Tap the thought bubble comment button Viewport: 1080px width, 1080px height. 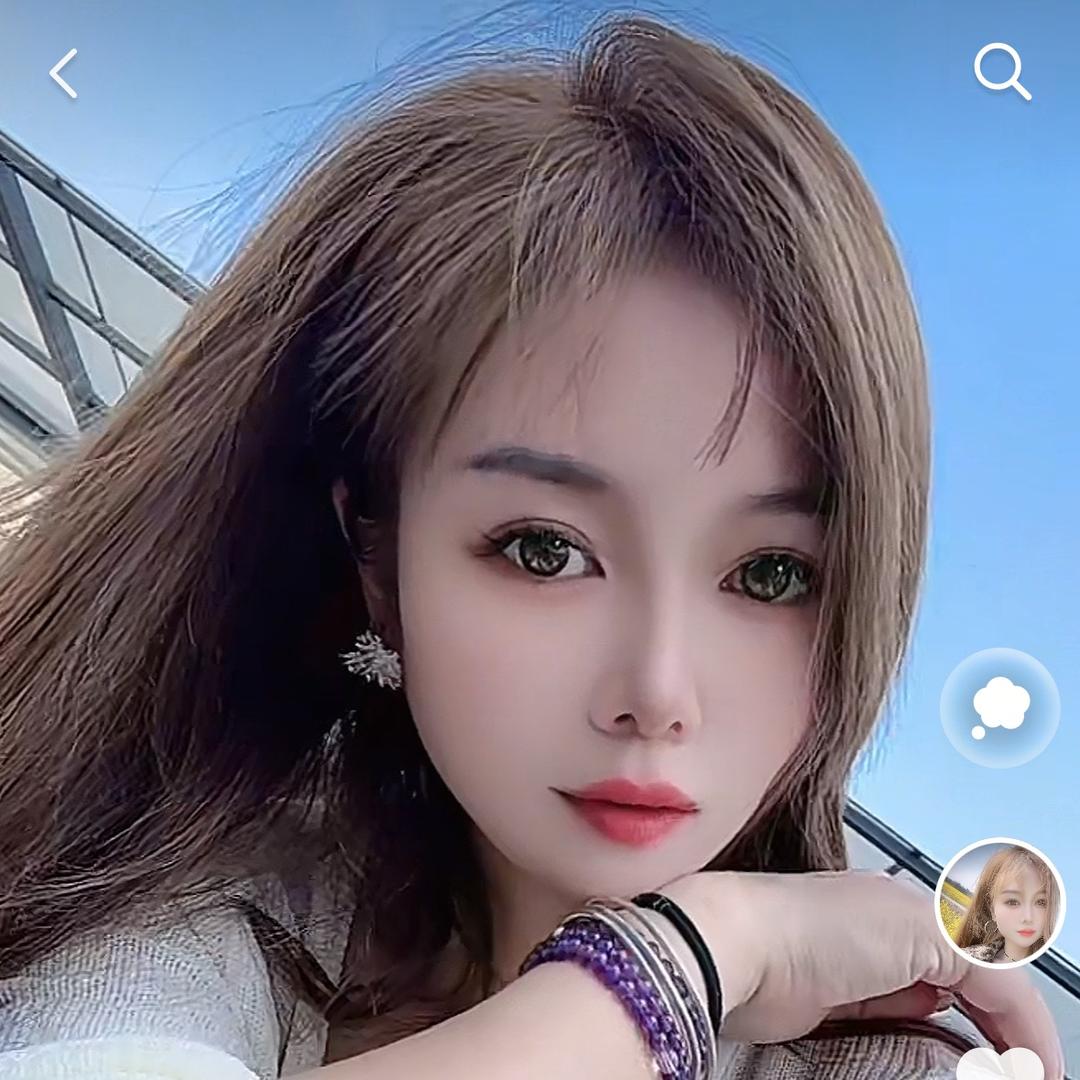[x=999, y=708]
